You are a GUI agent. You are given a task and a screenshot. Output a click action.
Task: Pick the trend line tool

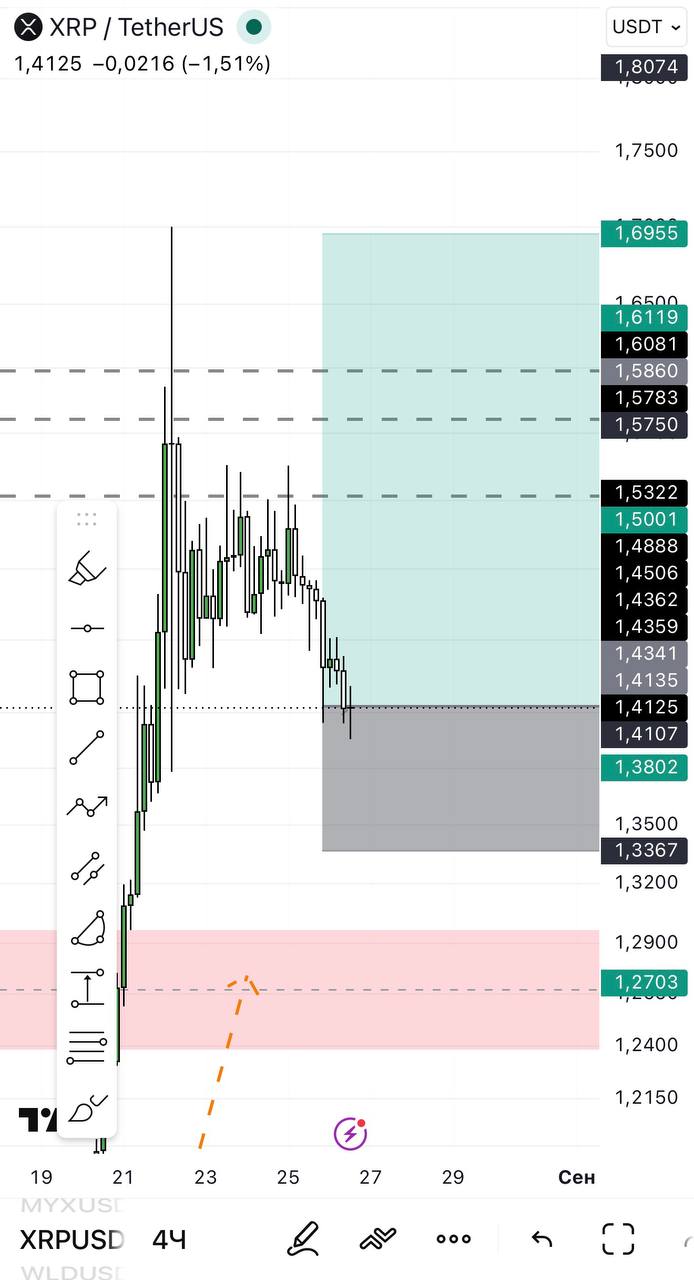[x=87, y=748]
